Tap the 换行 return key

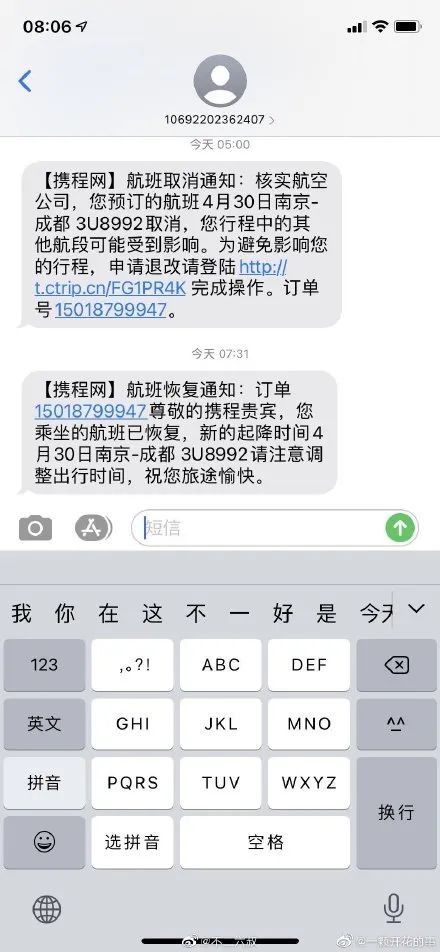point(396,812)
